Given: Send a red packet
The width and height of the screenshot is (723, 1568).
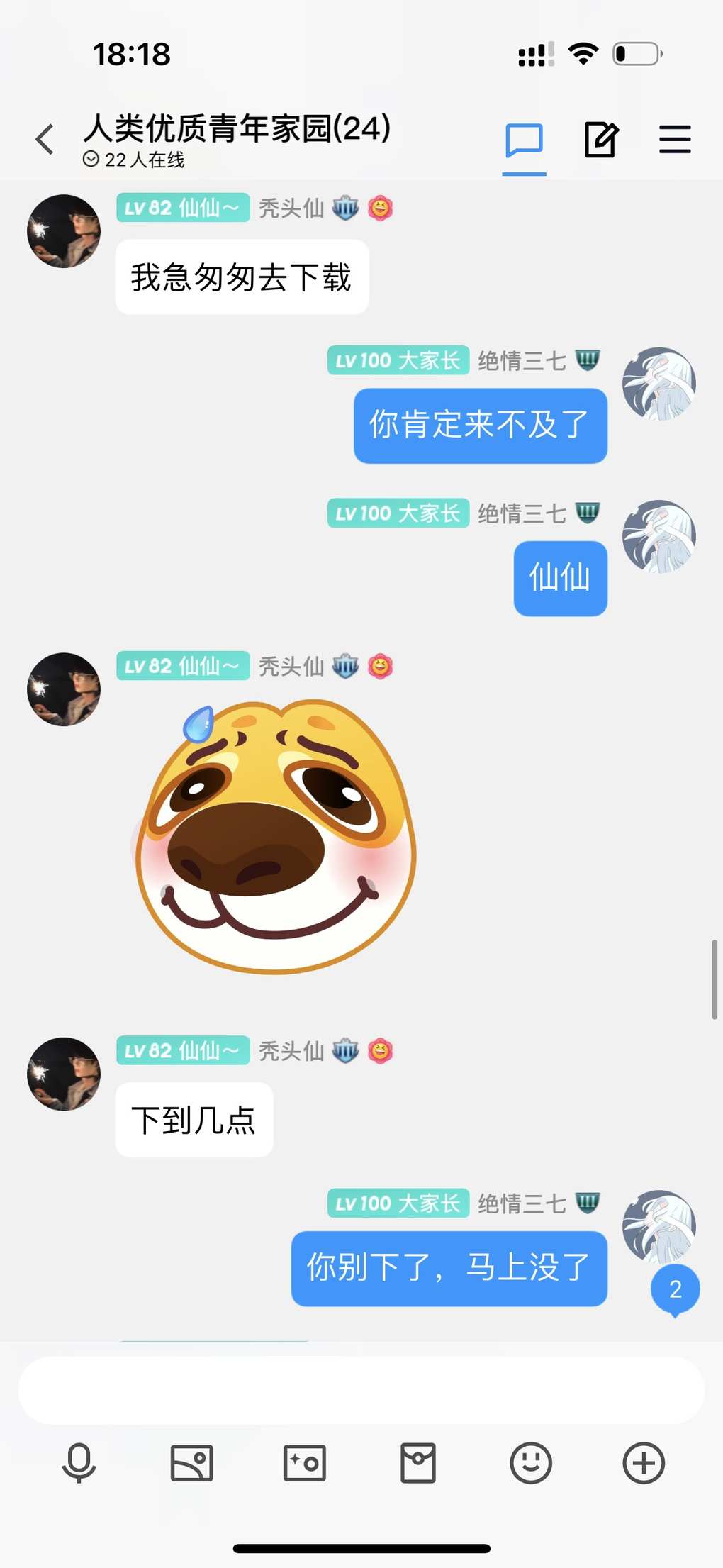Looking at the screenshot, I should (x=417, y=1463).
